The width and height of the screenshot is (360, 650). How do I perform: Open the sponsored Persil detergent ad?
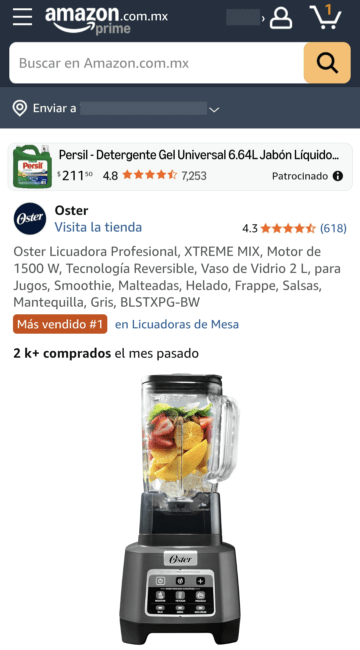pyautogui.click(x=180, y=167)
